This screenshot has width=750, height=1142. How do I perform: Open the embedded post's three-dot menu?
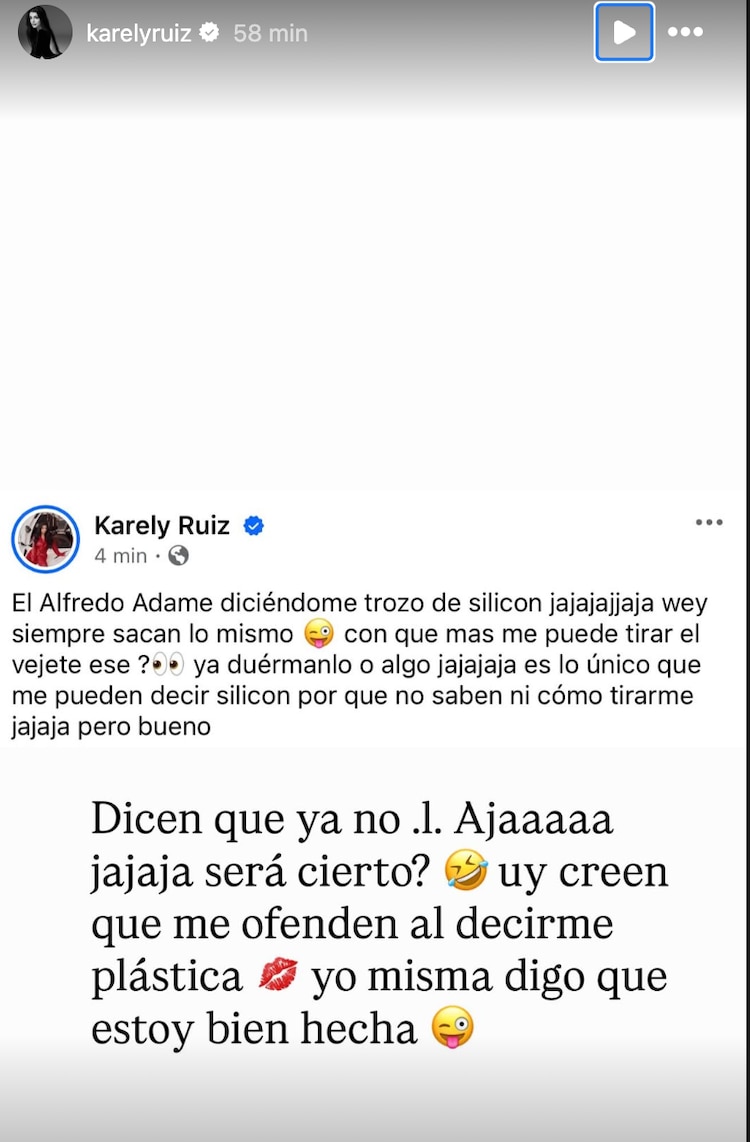[x=709, y=521]
